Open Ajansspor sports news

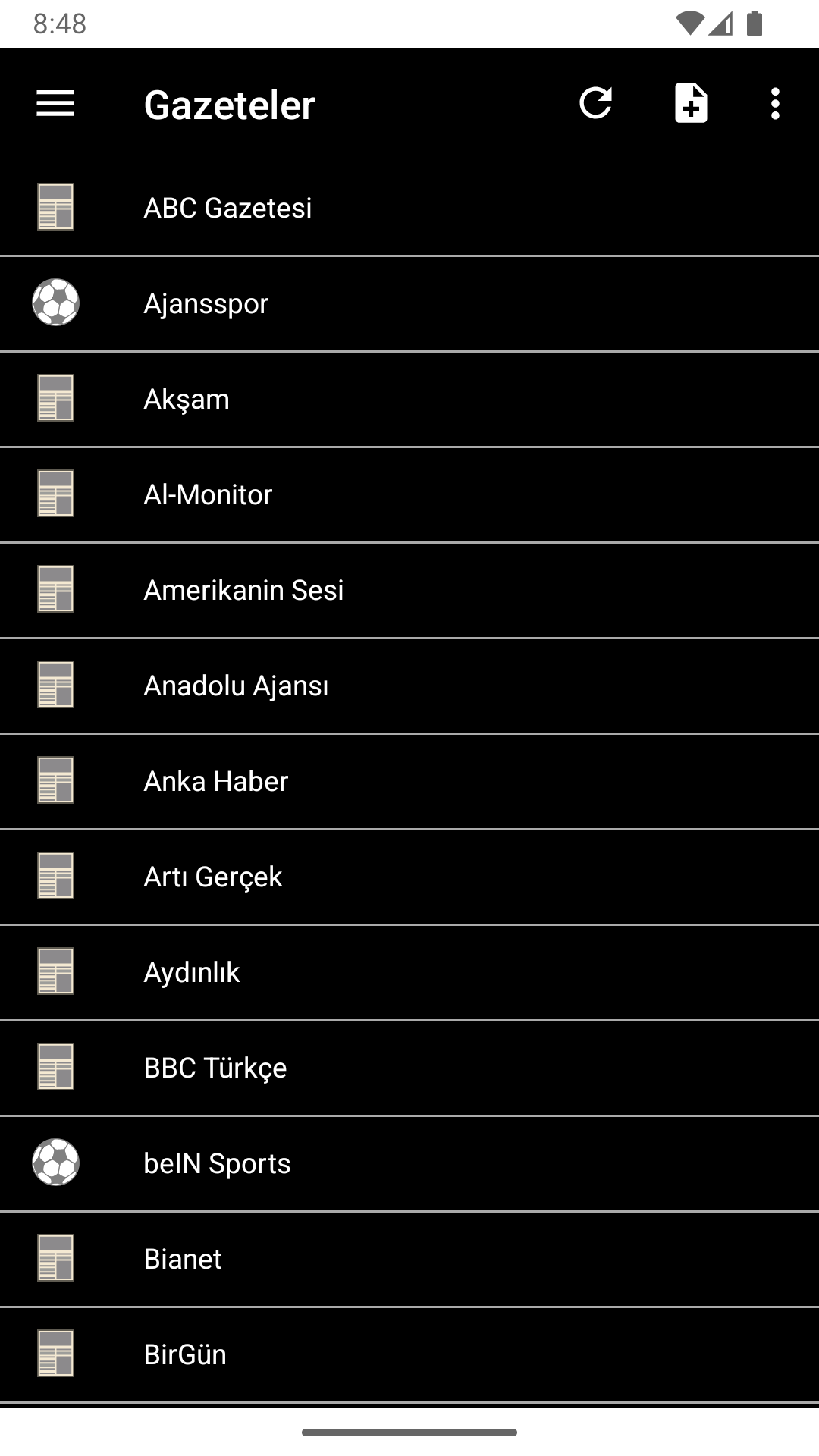tap(206, 303)
